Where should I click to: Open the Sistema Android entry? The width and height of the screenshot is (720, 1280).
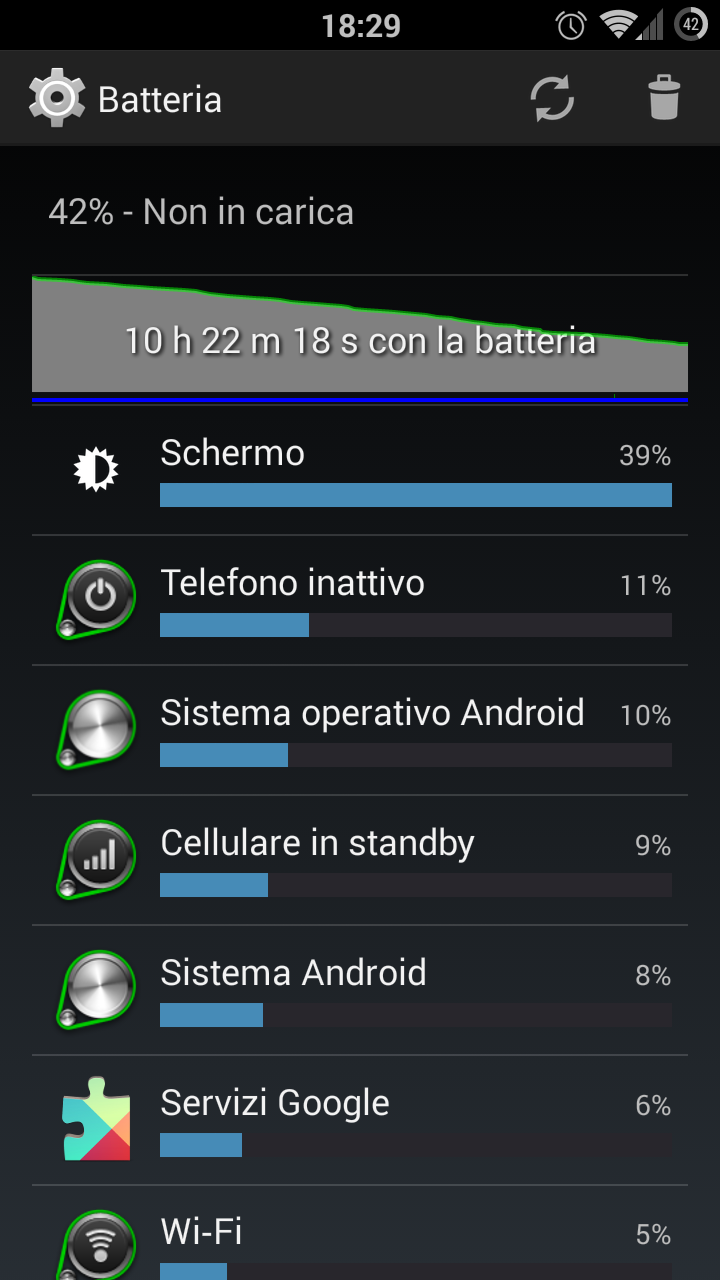(x=360, y=990)
